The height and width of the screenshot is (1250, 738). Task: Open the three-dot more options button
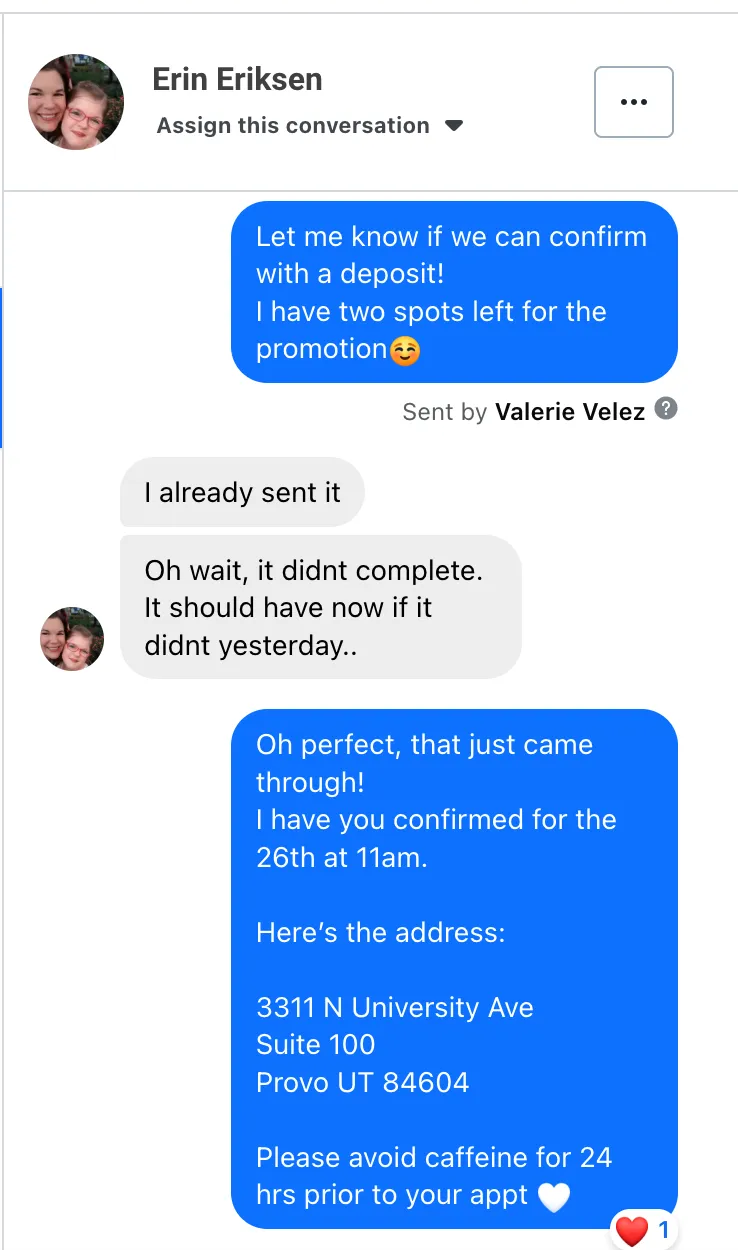634,102
